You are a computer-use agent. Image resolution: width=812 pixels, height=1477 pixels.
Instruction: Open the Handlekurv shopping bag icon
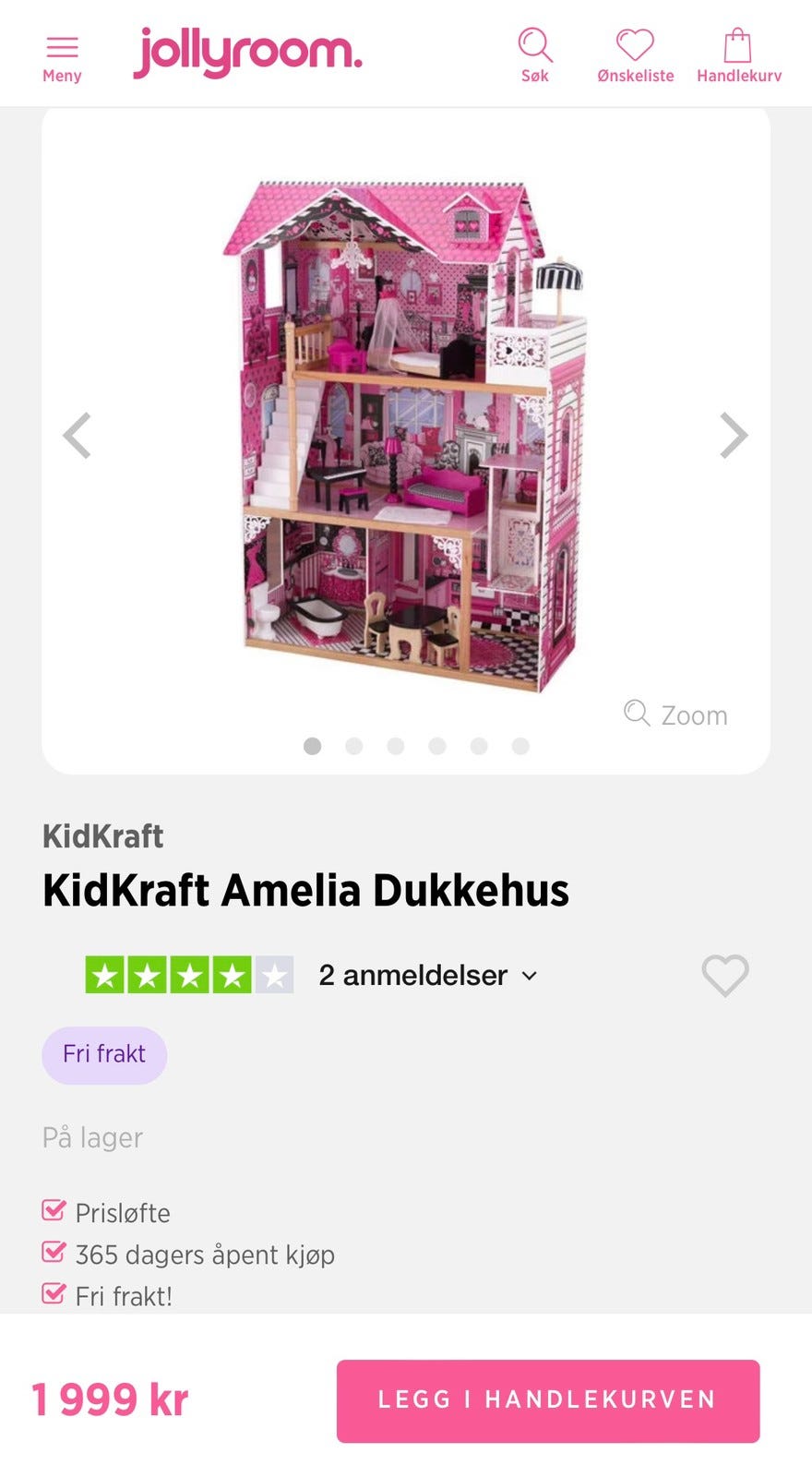[738, 46]
